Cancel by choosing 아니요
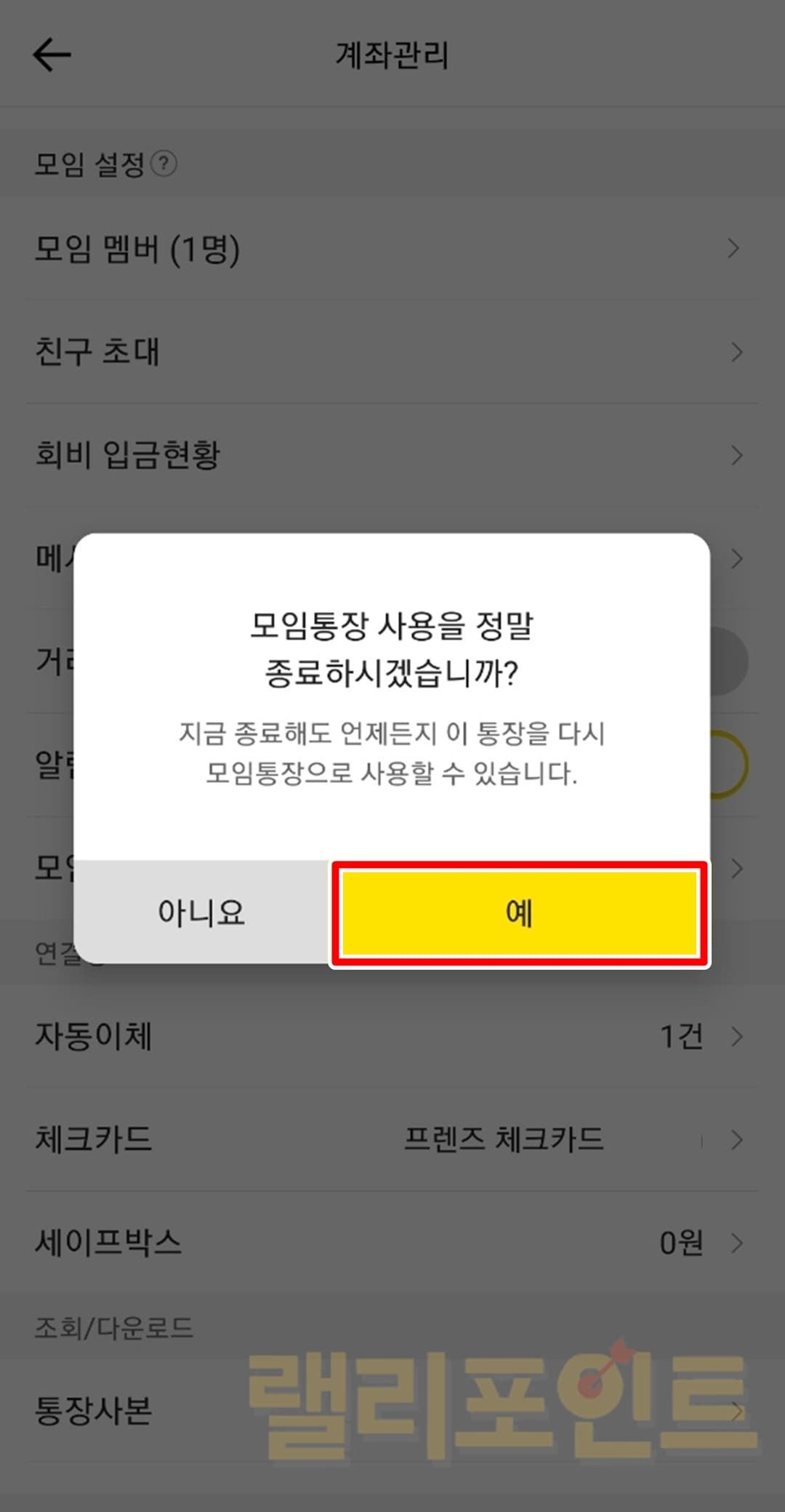Screen dimensions: 785x1512 click(201, 913)
